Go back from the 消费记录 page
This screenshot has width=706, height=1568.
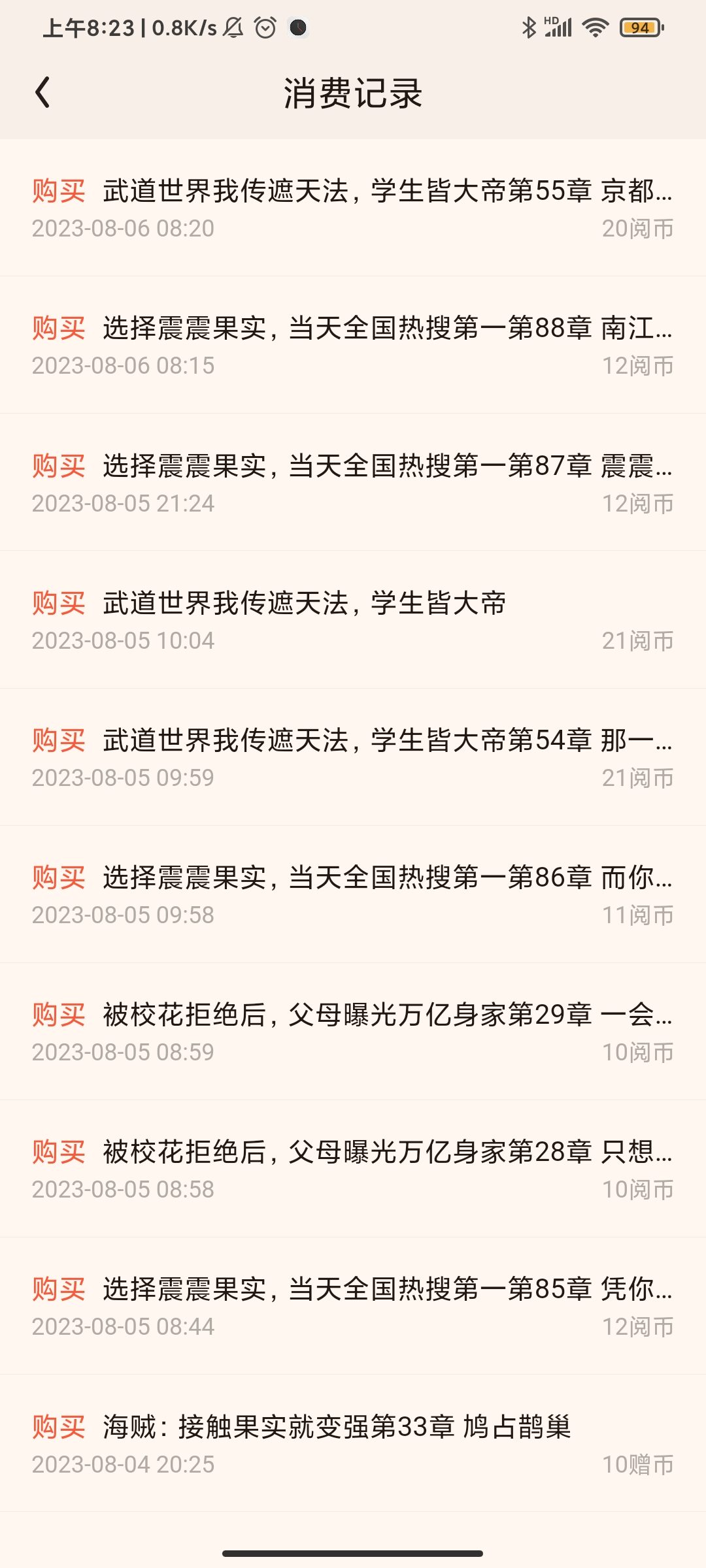[x=42, y=92]
